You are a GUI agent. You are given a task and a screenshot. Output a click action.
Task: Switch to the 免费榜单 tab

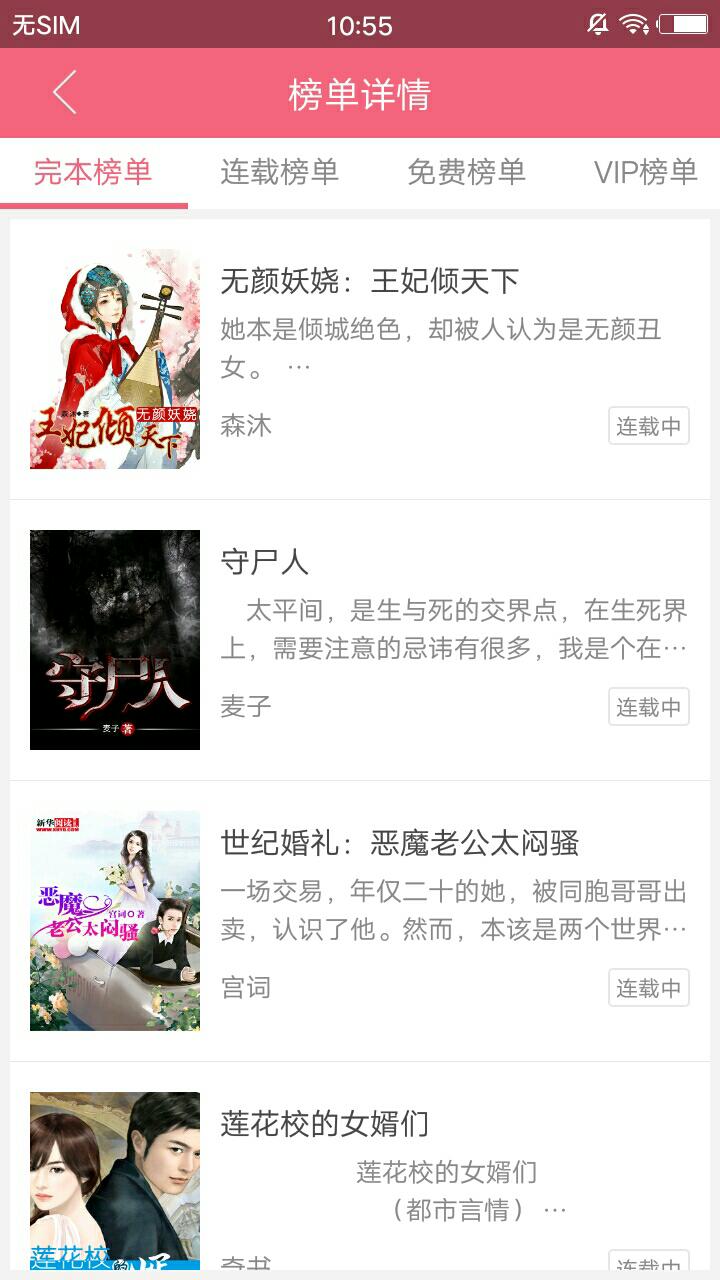(467, 172)
